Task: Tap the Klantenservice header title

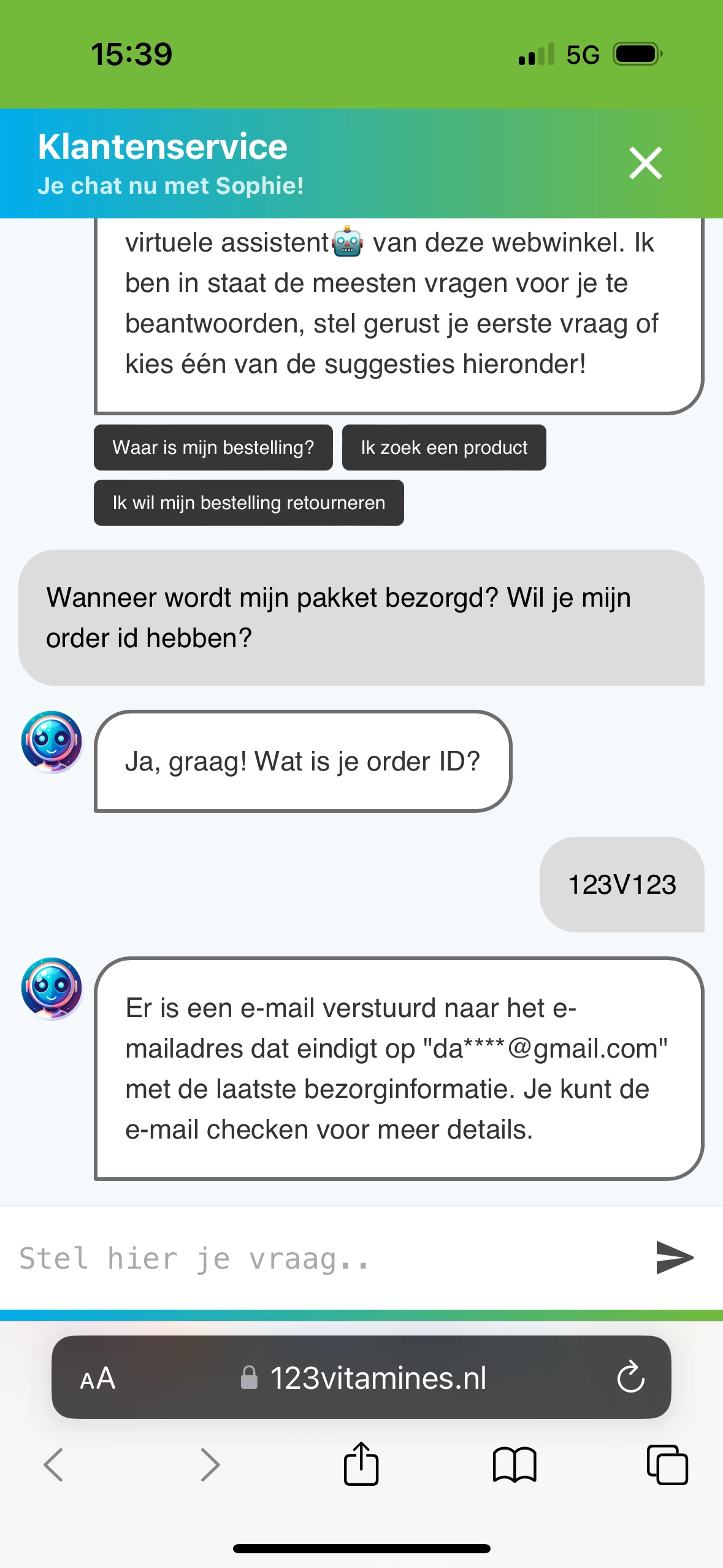Action: 163,146
